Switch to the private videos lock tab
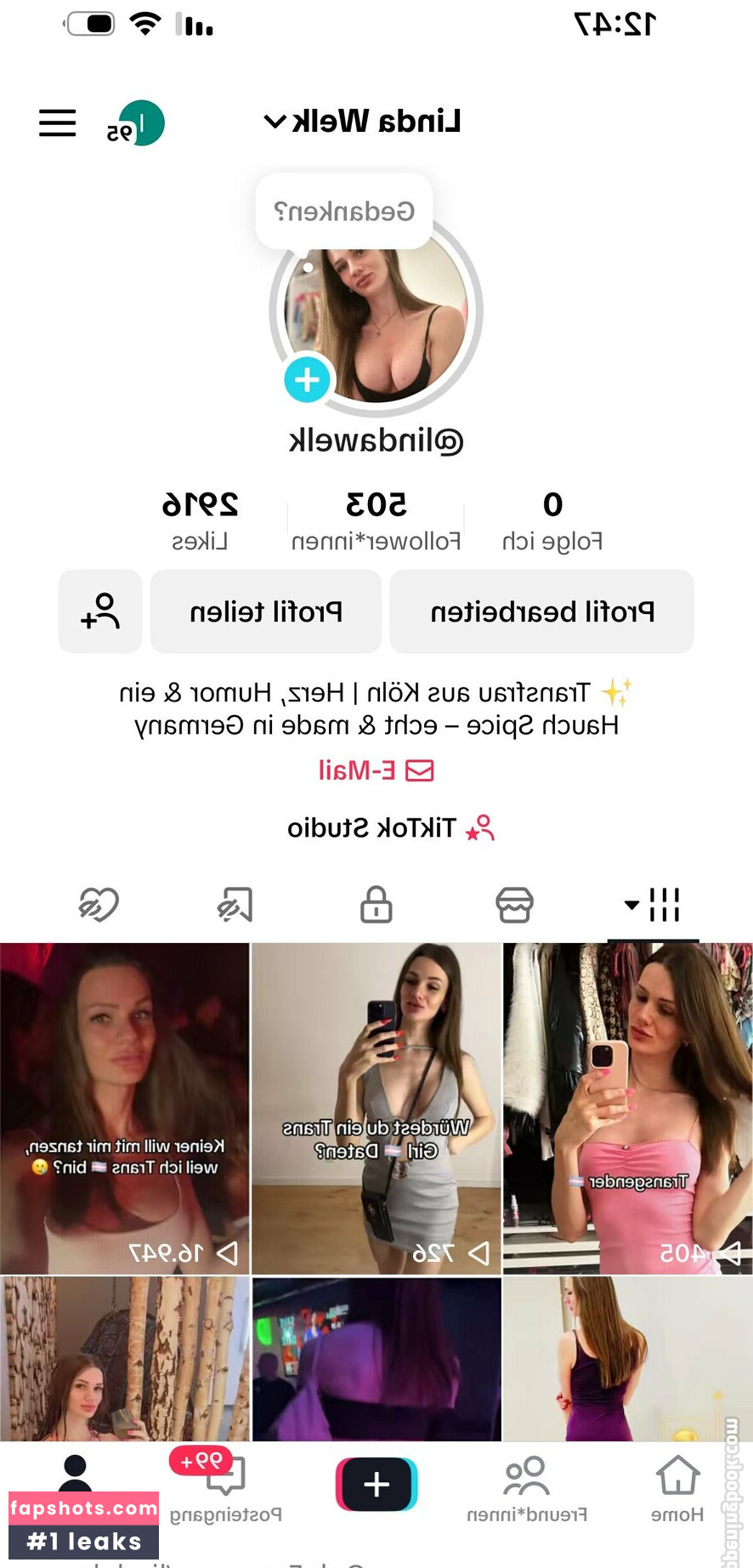Image resolution: width=753 pixels, height=1568 pixels. click(376, 904)
